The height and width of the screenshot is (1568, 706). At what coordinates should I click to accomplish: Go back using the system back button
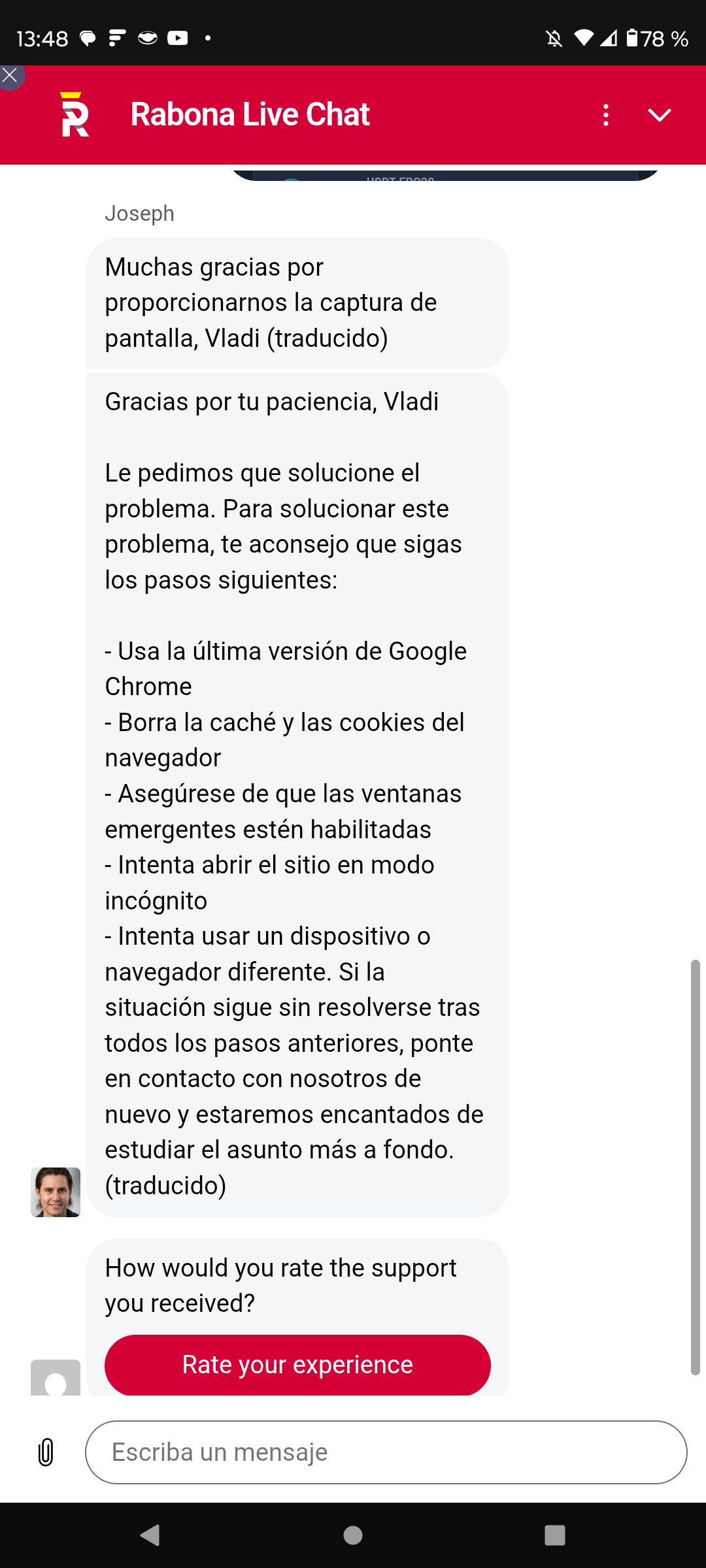(x=150, y=1535)
